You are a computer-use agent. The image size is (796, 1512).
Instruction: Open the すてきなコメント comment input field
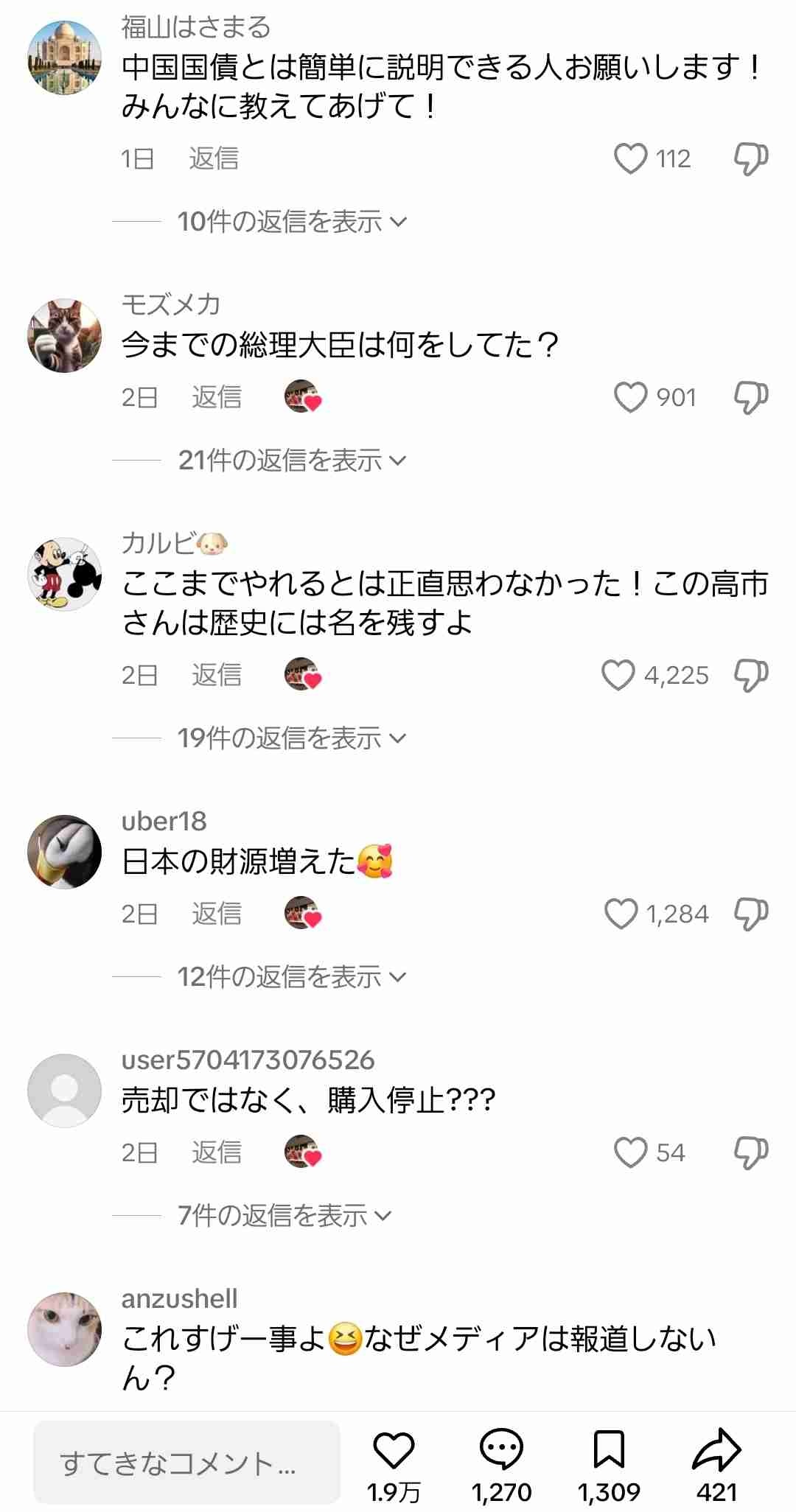pos(186,1463)
